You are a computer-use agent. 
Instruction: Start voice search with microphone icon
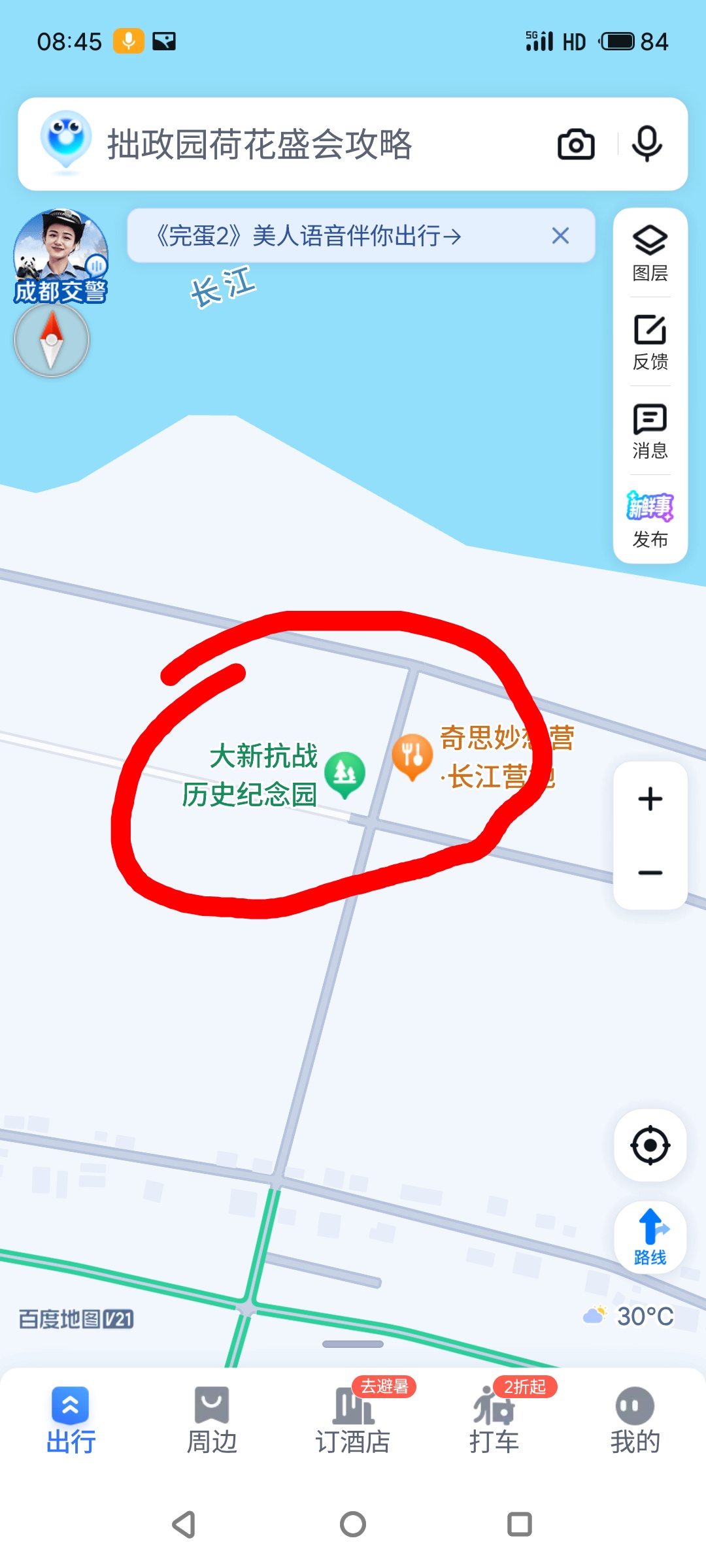tap(647, 144)
